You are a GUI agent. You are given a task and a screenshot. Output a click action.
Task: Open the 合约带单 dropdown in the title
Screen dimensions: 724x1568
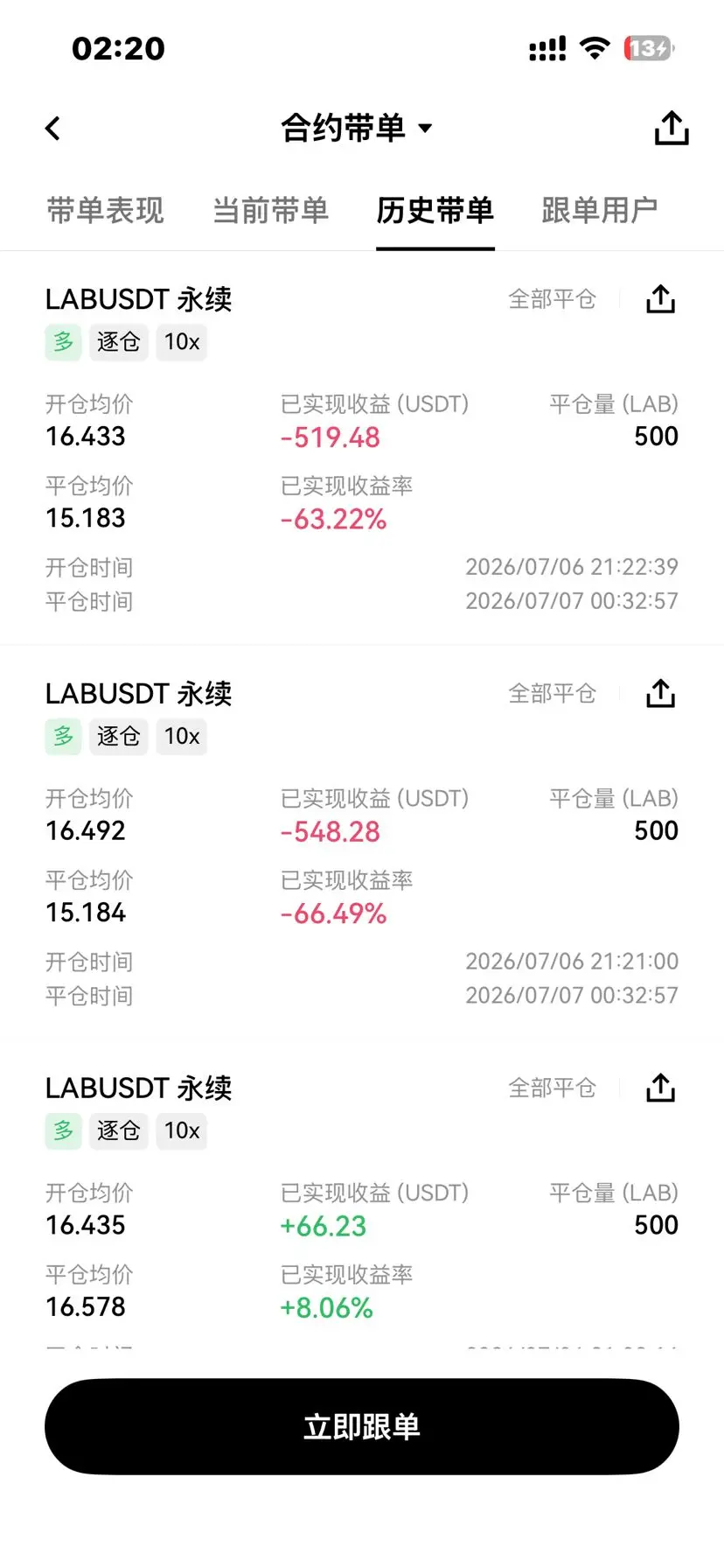(357, 128)
